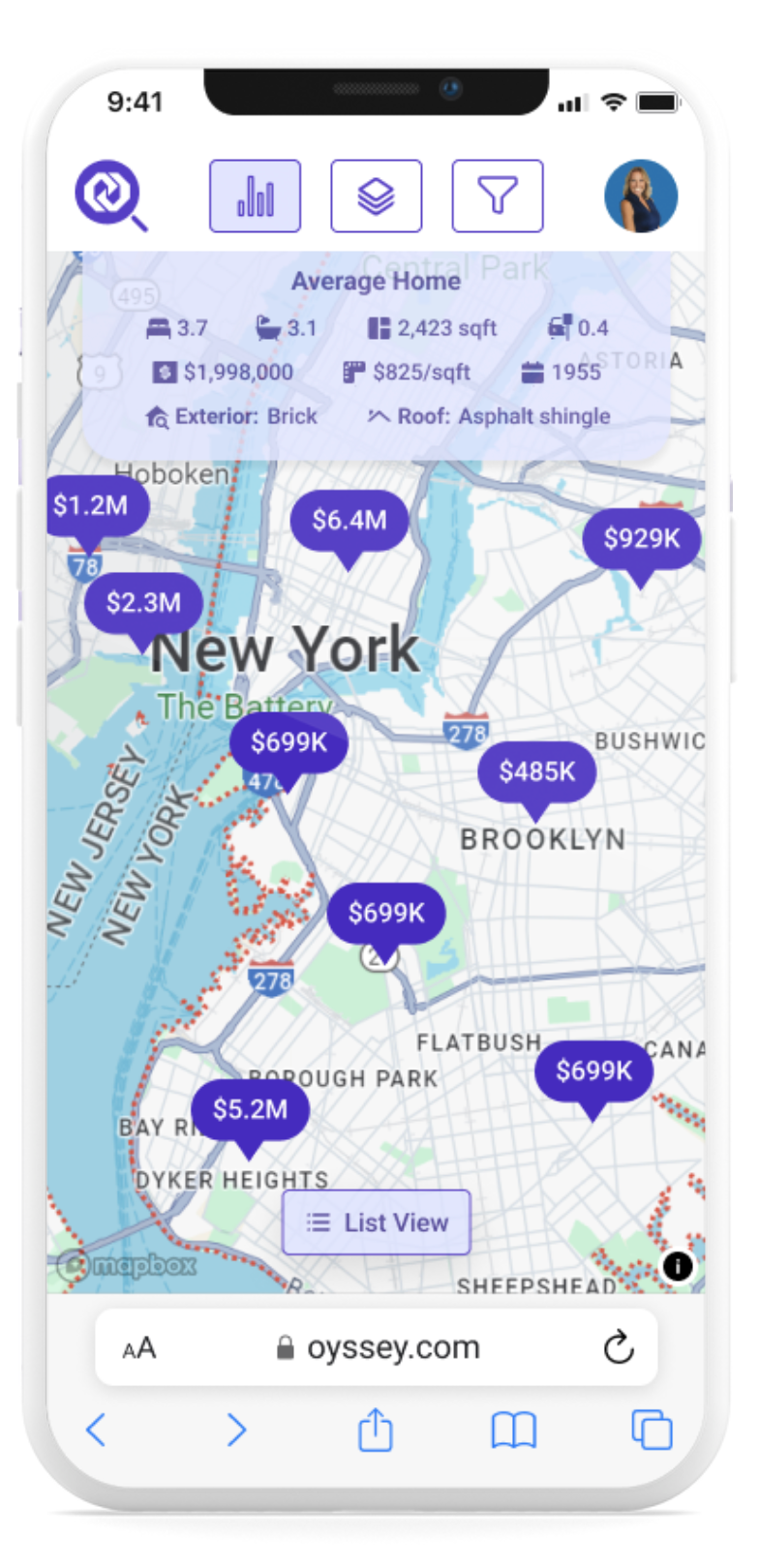The height and width of the screenshot is (1568, 759).
Task: Open the filter options
Action: 497,196
